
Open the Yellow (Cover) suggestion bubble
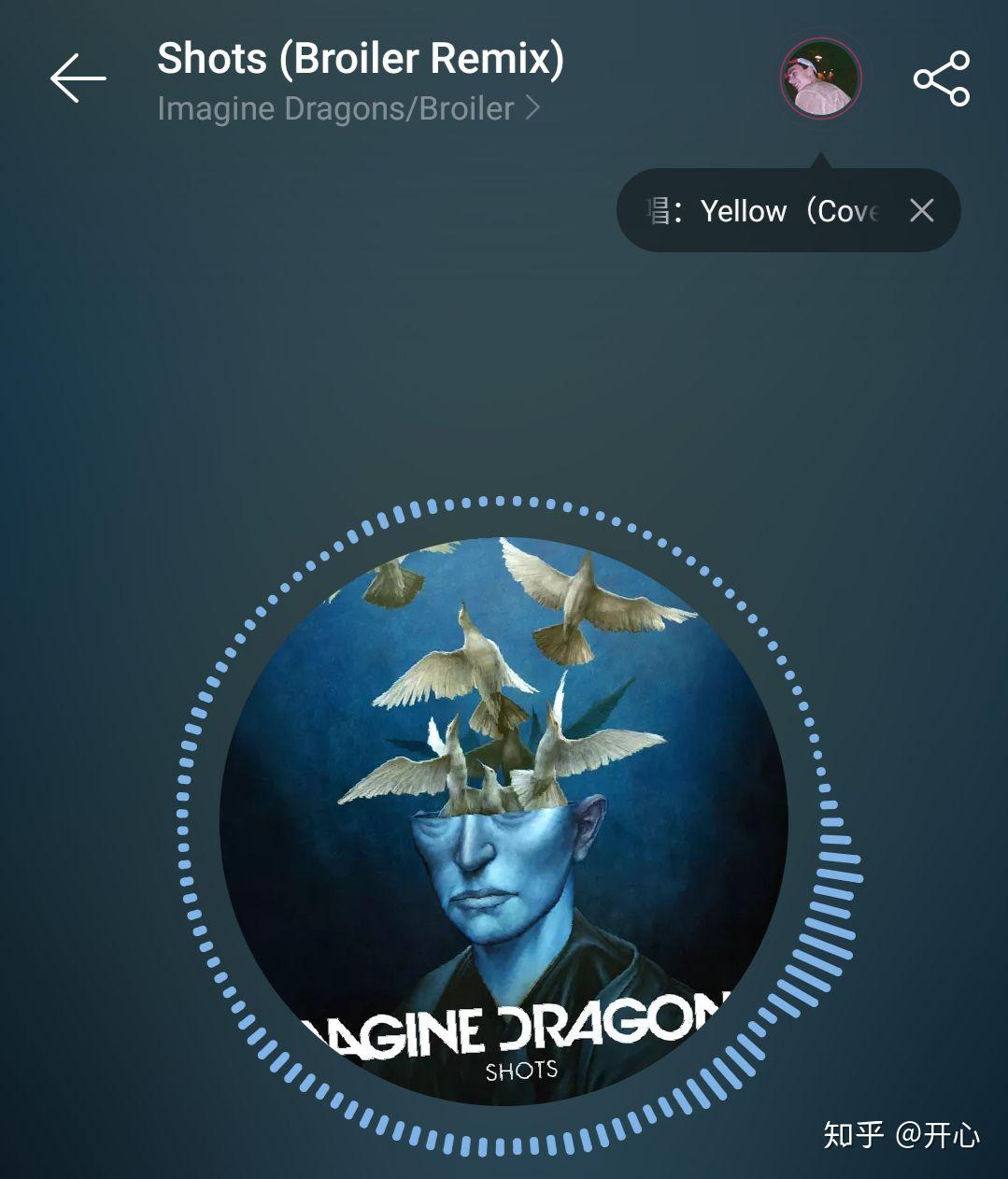click(761, 211)
